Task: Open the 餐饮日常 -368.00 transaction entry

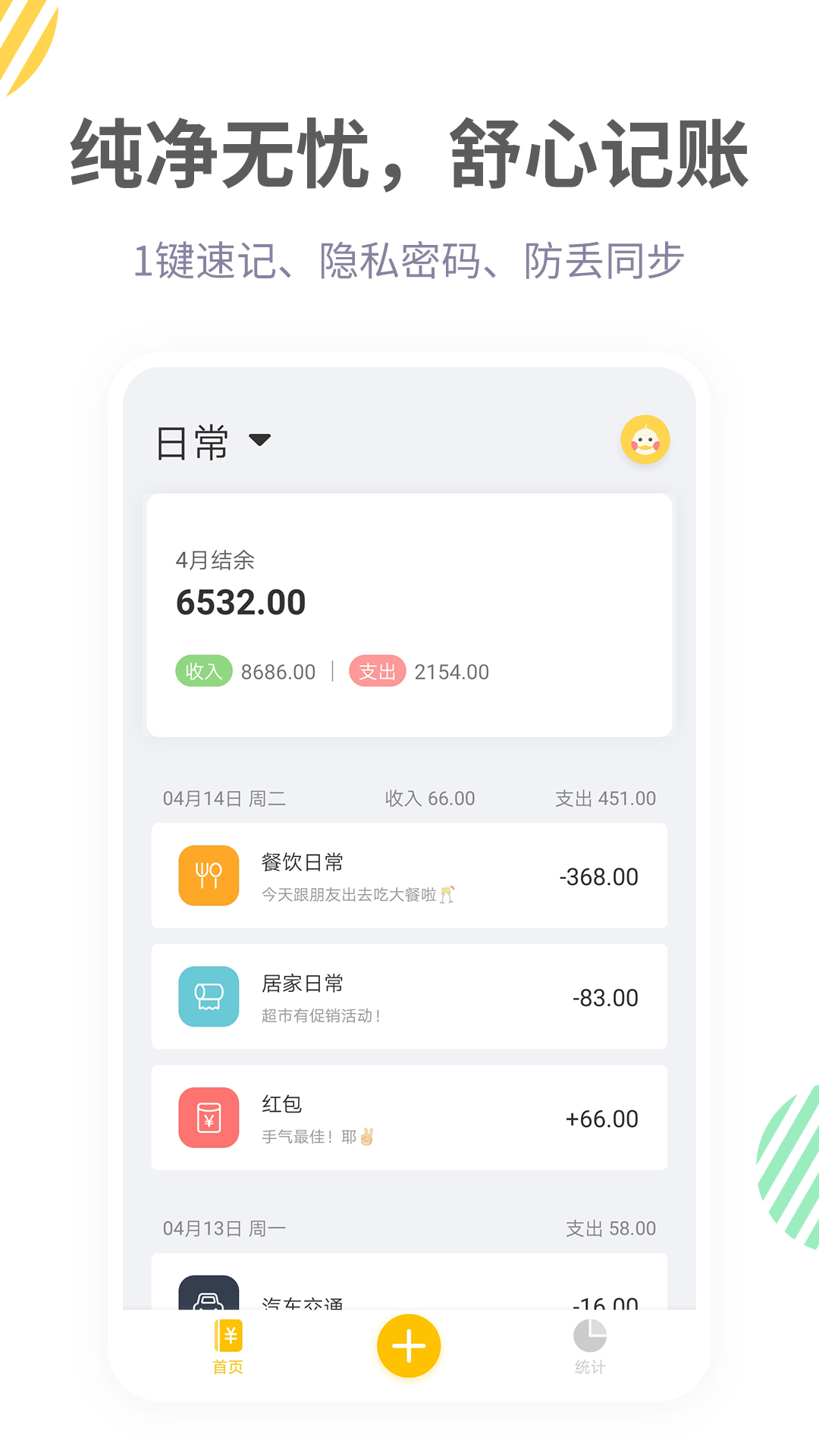Action: [x=409, y=876]
